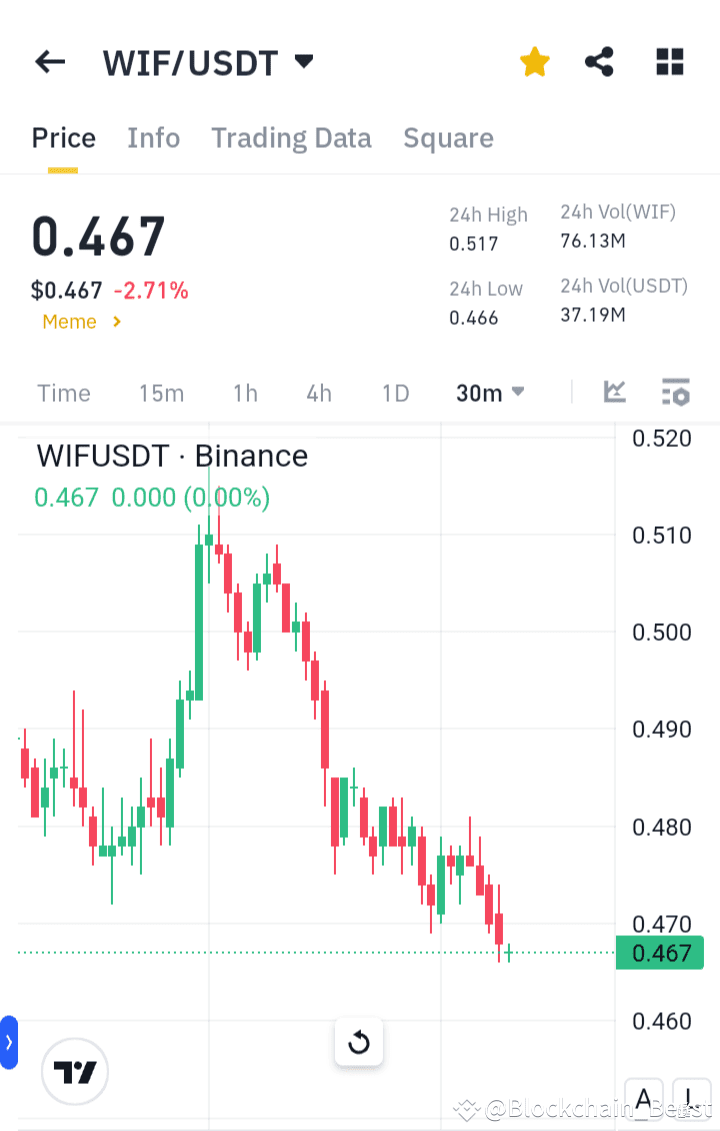
Task: Switch chart to 15m interval
Action: pyautogui.click(x=161, y=392)
